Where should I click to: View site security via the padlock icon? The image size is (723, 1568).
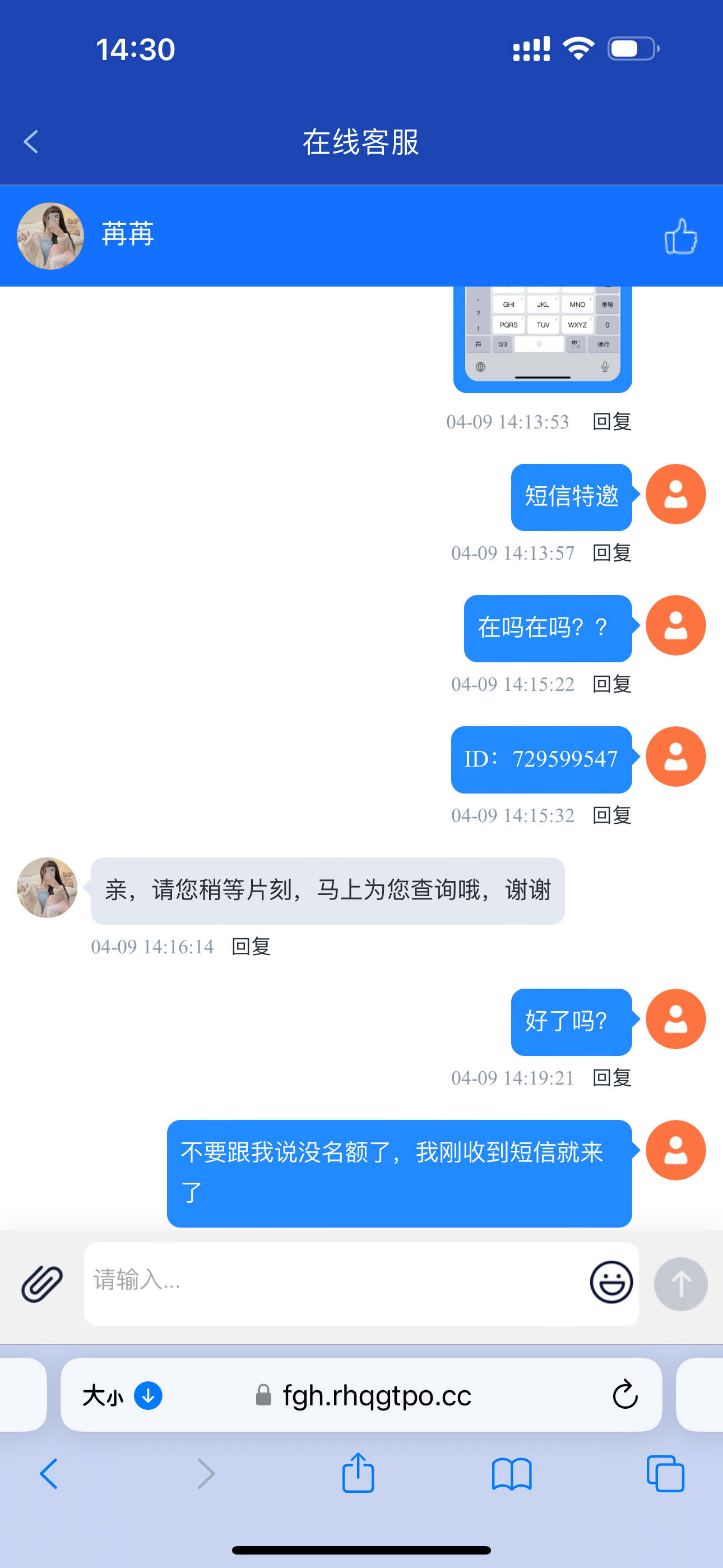pyautogui.click(x=264, y=1395)
